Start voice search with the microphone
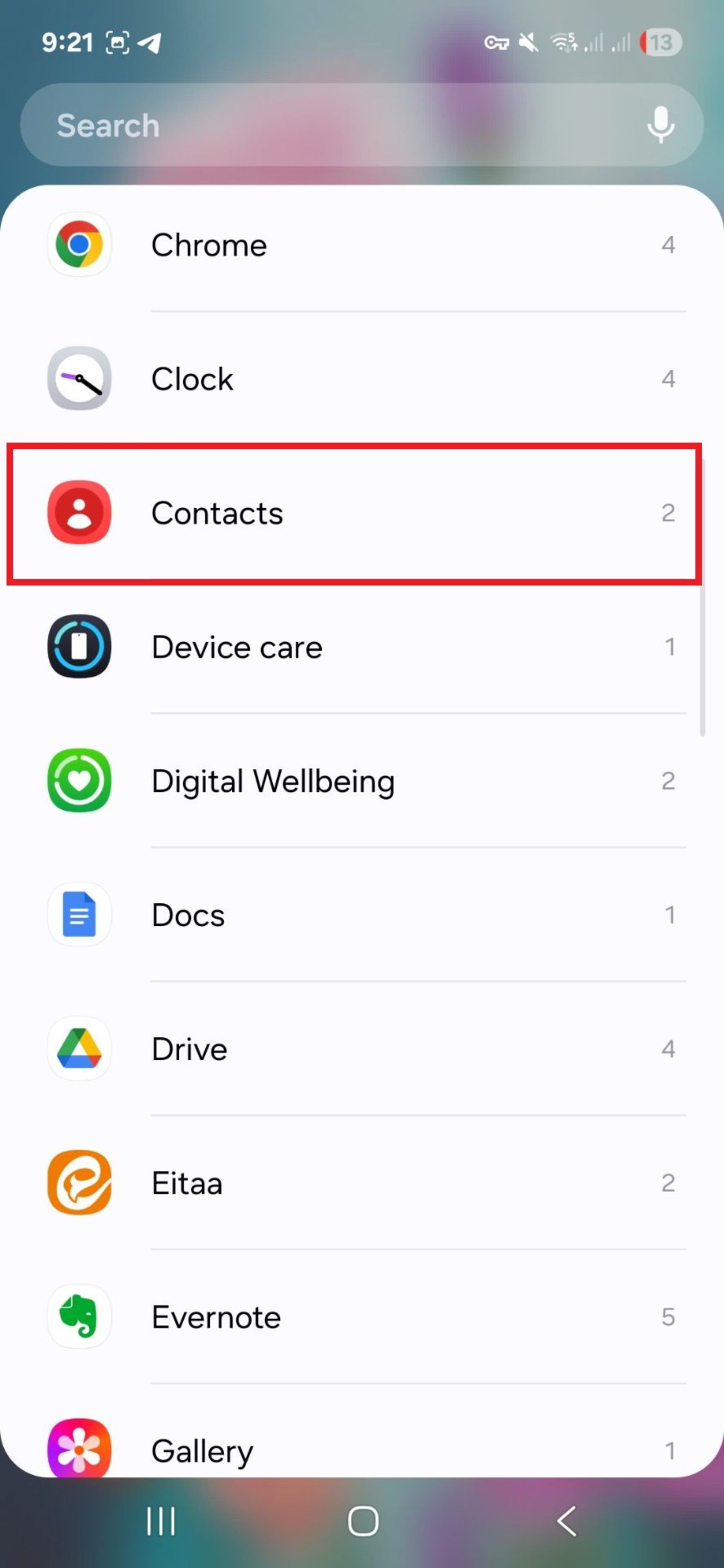Image resolution: width=724 pixels, height=1568 pixels. (x=660, y=125)
